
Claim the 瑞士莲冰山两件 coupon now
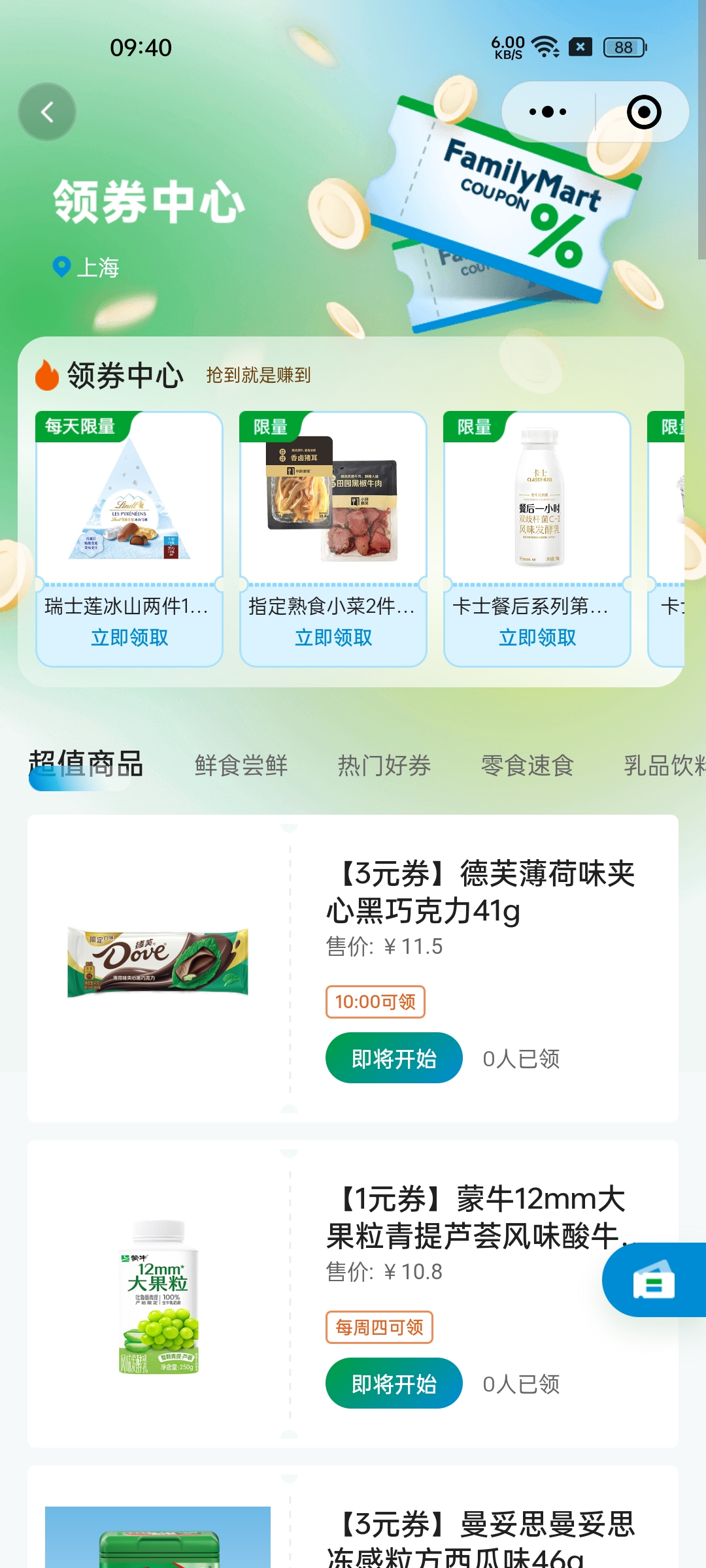coord(129,637)
